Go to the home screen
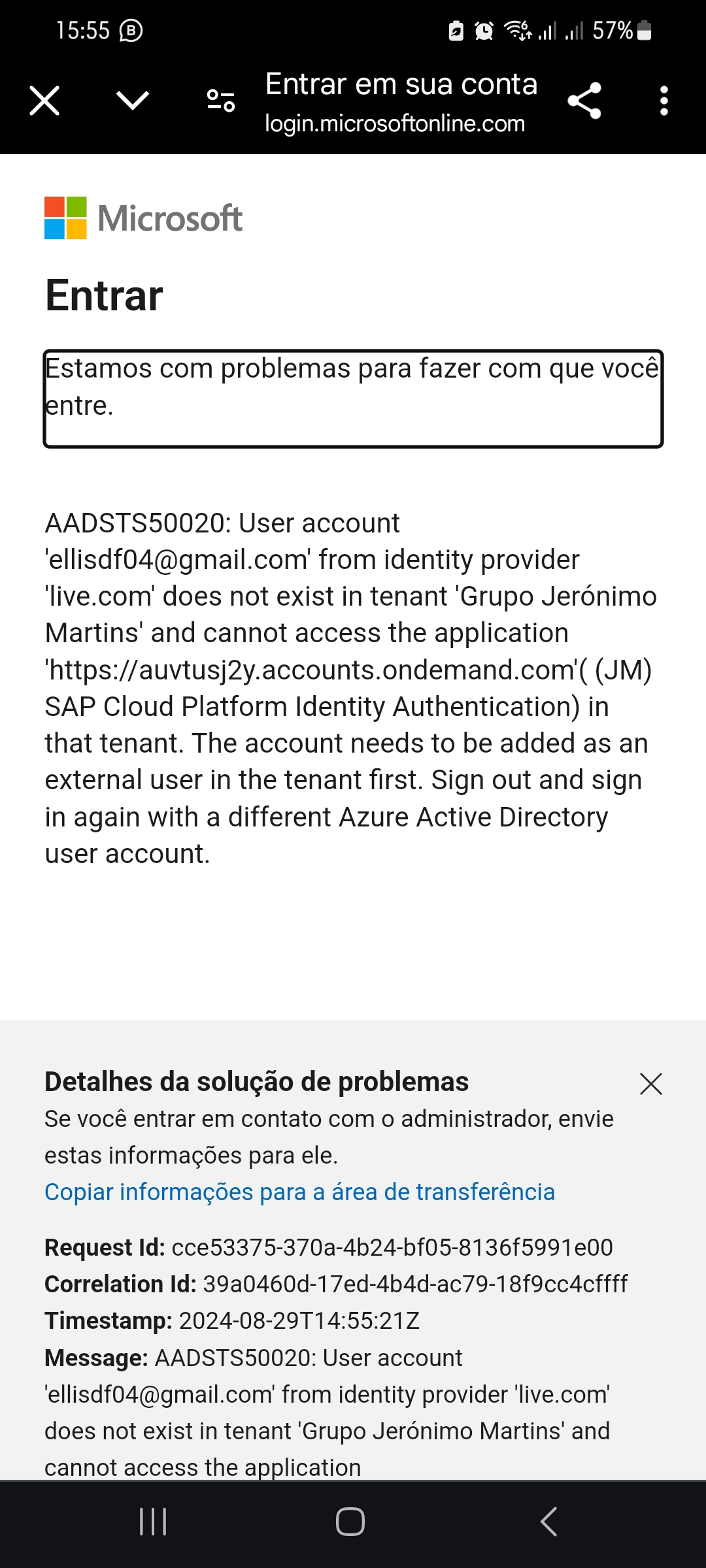 pyautogui.click(x=350, y=1522)
